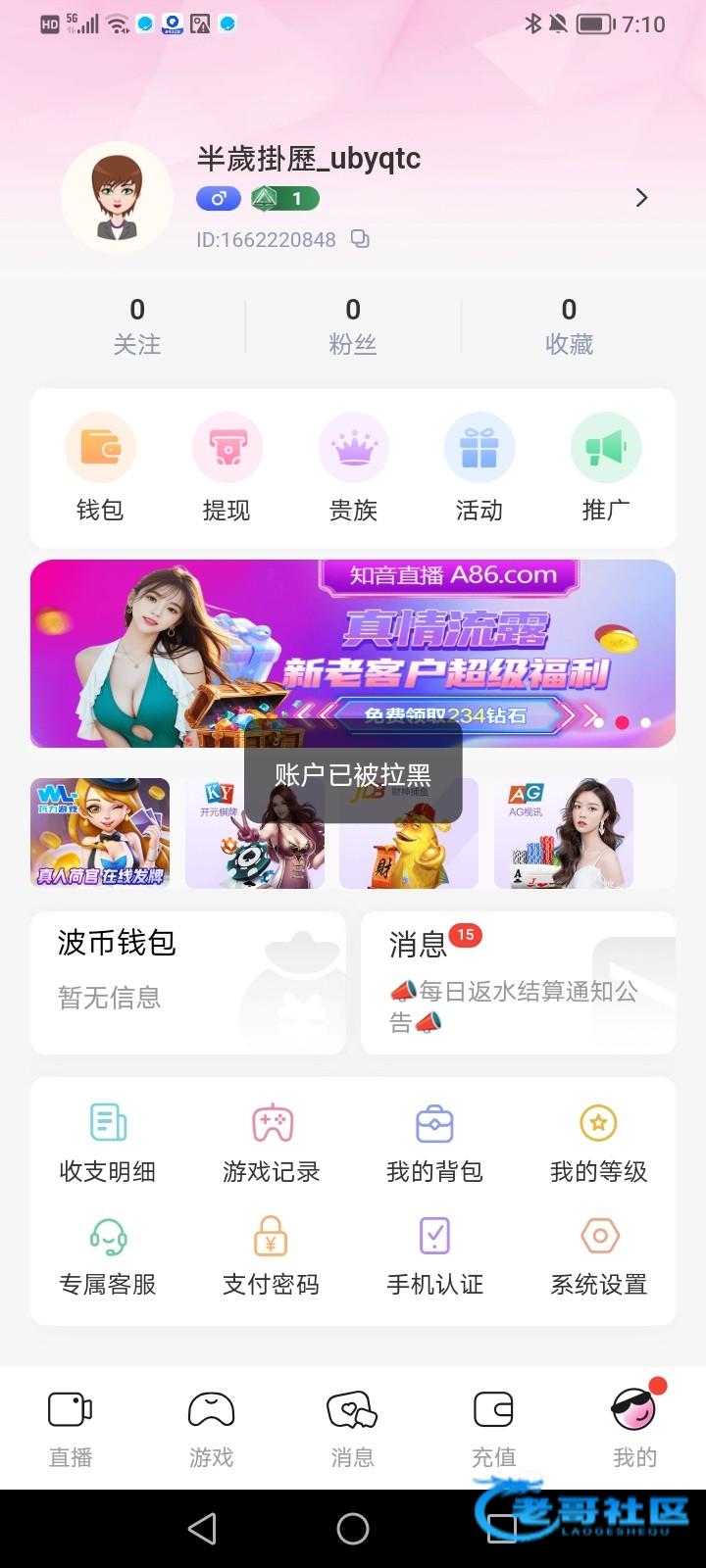Viewport: 706px width, 1568px height.
Task: Switch to the 充值 recharge tab
Action: 493,1429
